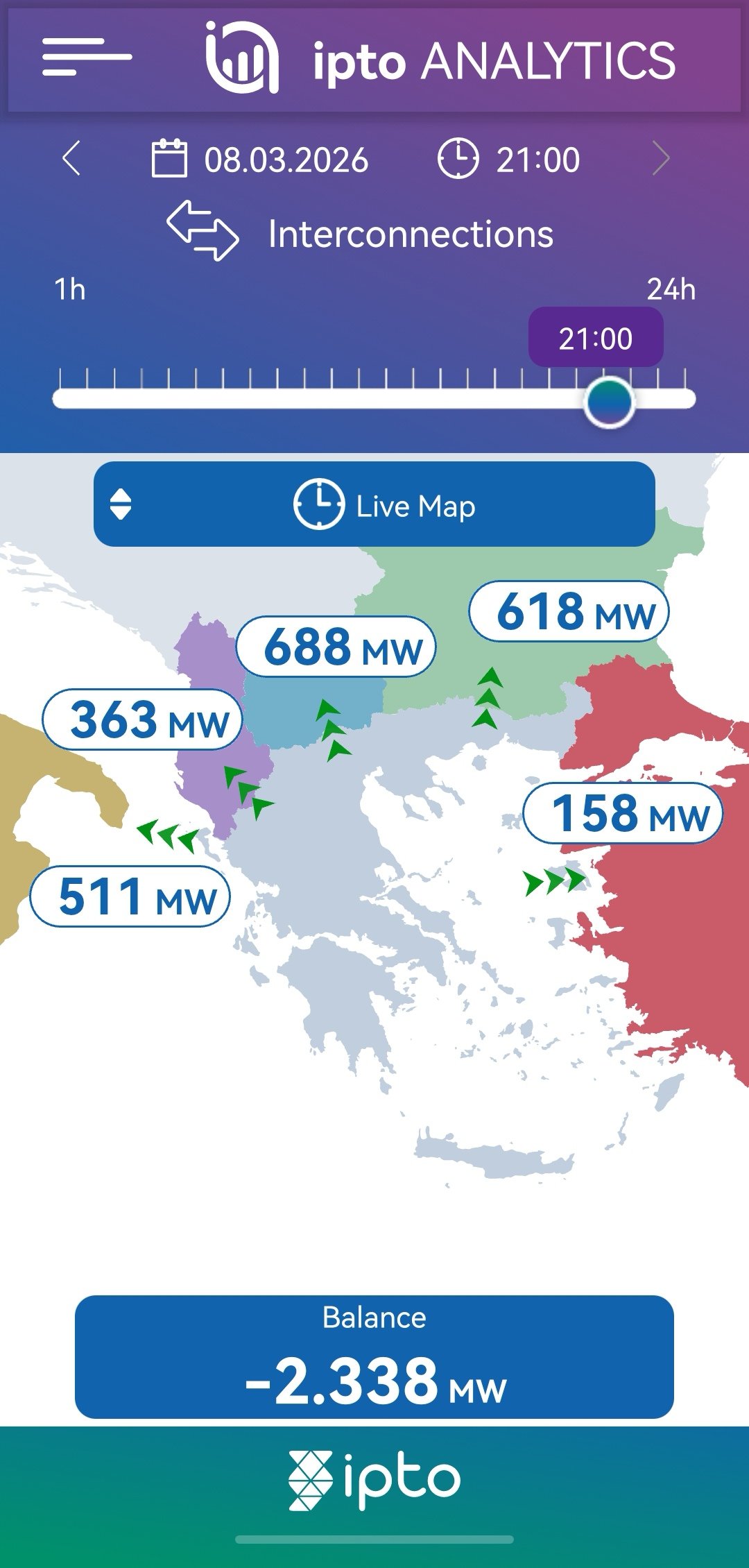Go to the next hour arrow
This screenshot has height=1568, width=749.
coord(662,159)
